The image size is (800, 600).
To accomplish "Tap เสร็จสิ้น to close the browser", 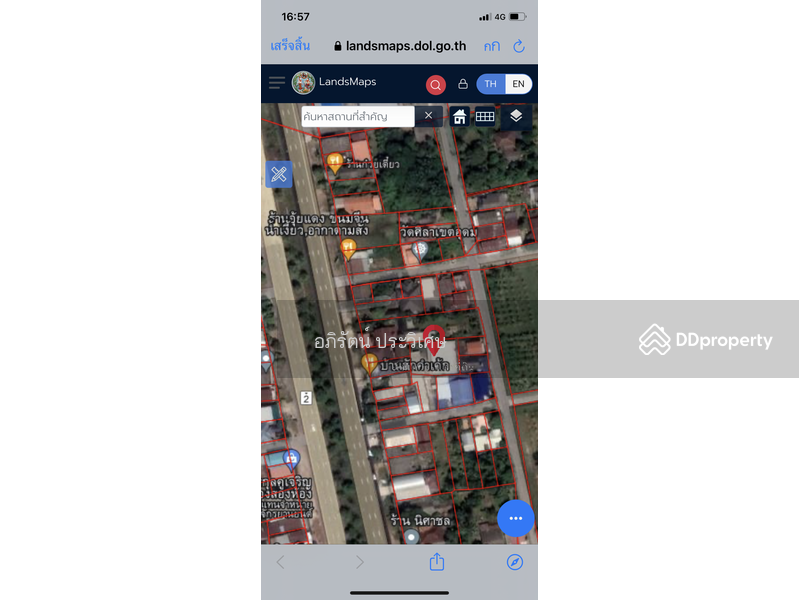I will [x=290, y=46].
